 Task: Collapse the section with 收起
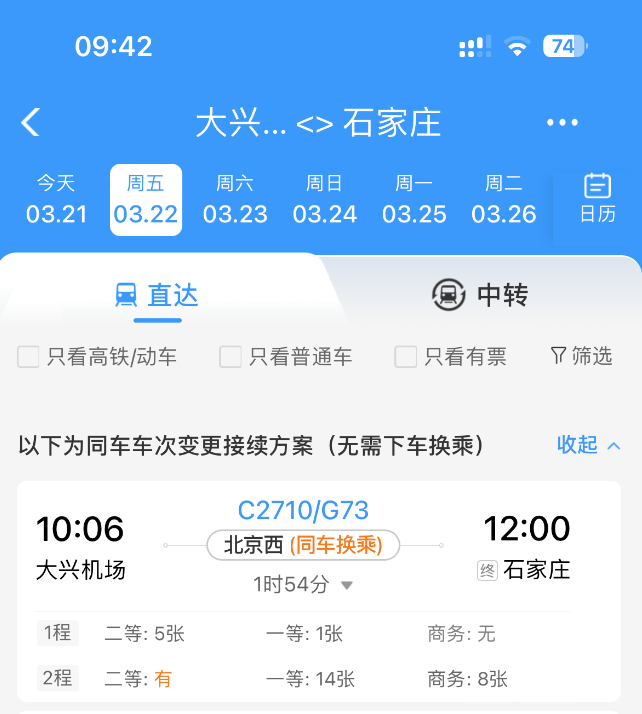[589, 445]
